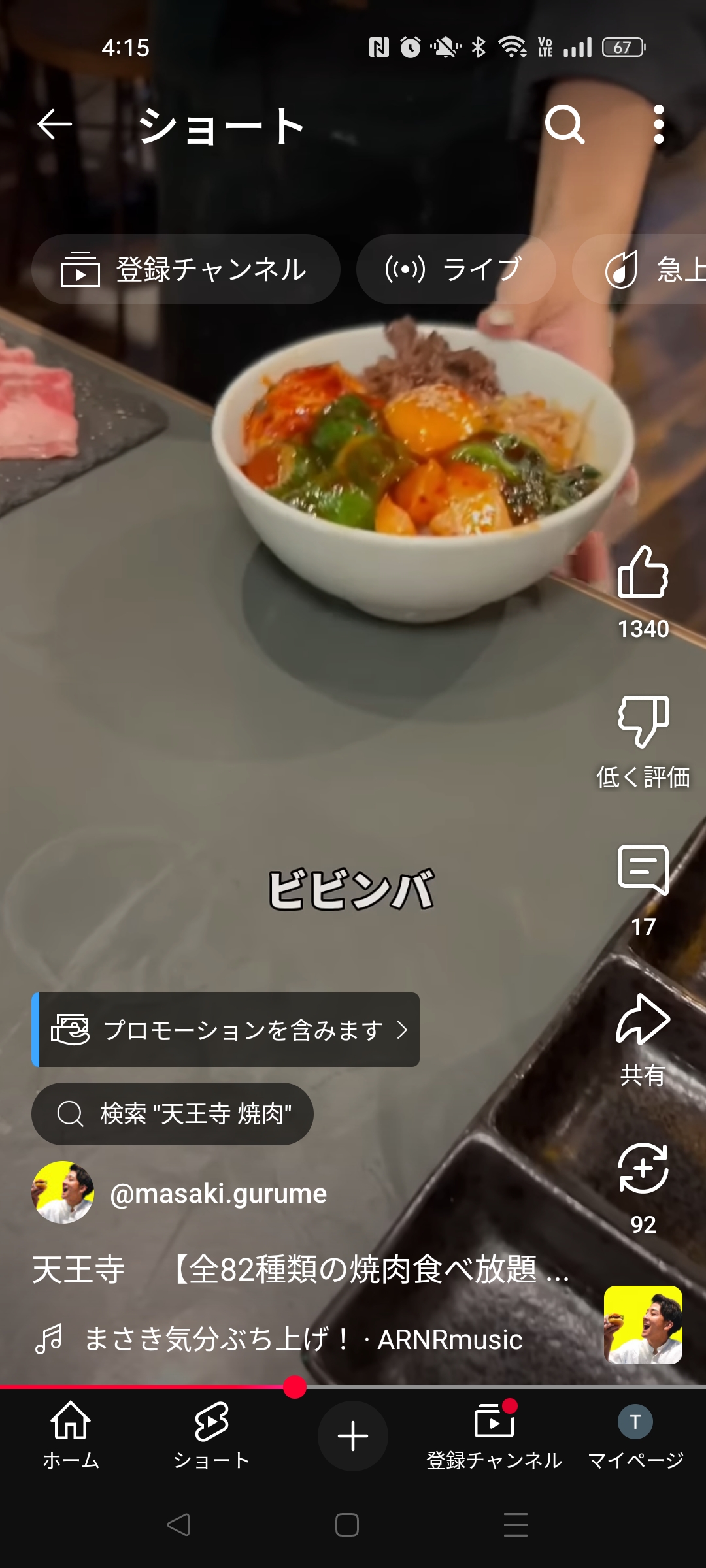The width and height of the screenshot is (706, 1568).
Task: Like this Short
Action: (643, 572)
